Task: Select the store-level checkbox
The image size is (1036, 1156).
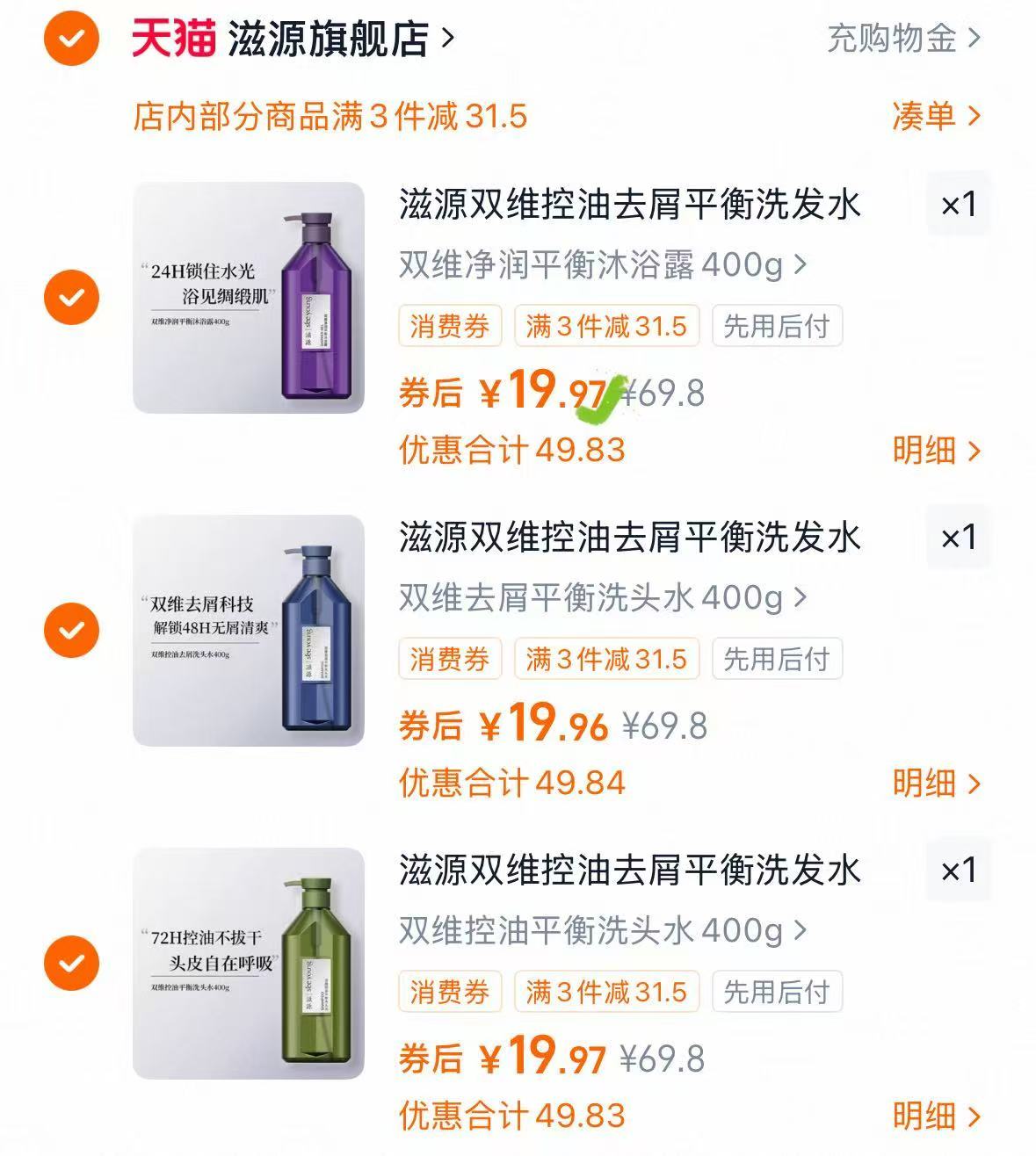Action: coord(71,37)
